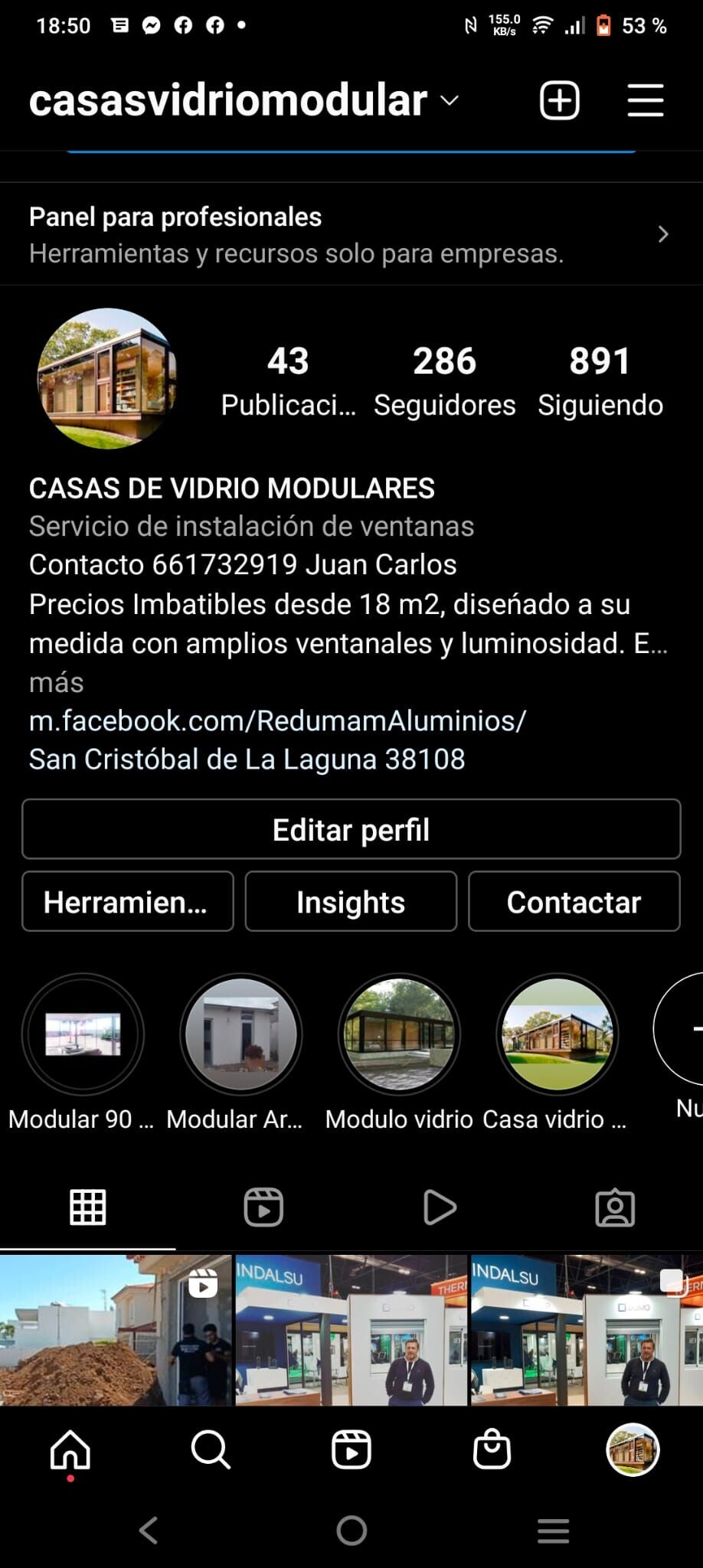Tap the Contactar button
The width and height of the screenshot is (703, 1568).
point(574,902)
